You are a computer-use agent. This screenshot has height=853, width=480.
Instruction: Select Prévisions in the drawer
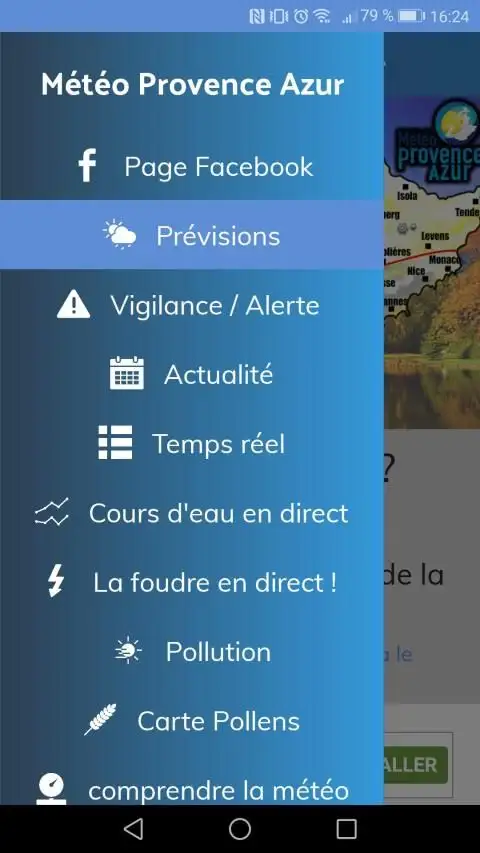point(192,234)
